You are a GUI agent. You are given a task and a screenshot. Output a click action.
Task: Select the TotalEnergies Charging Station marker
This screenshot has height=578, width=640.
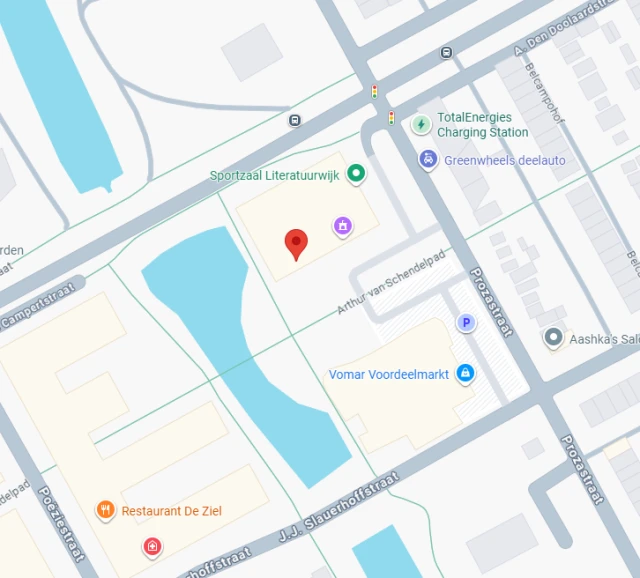[421, 124]
